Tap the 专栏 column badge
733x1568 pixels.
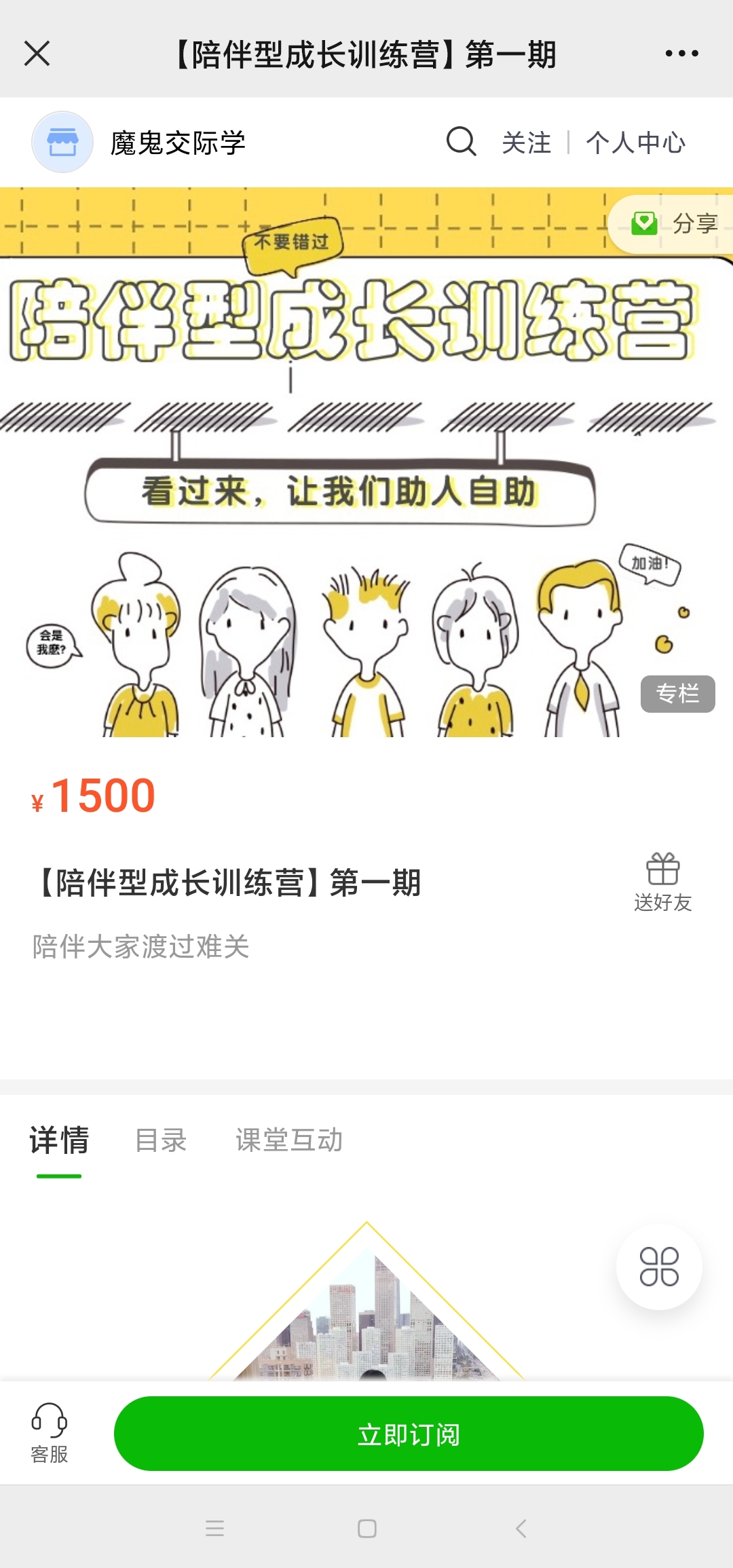678,694
